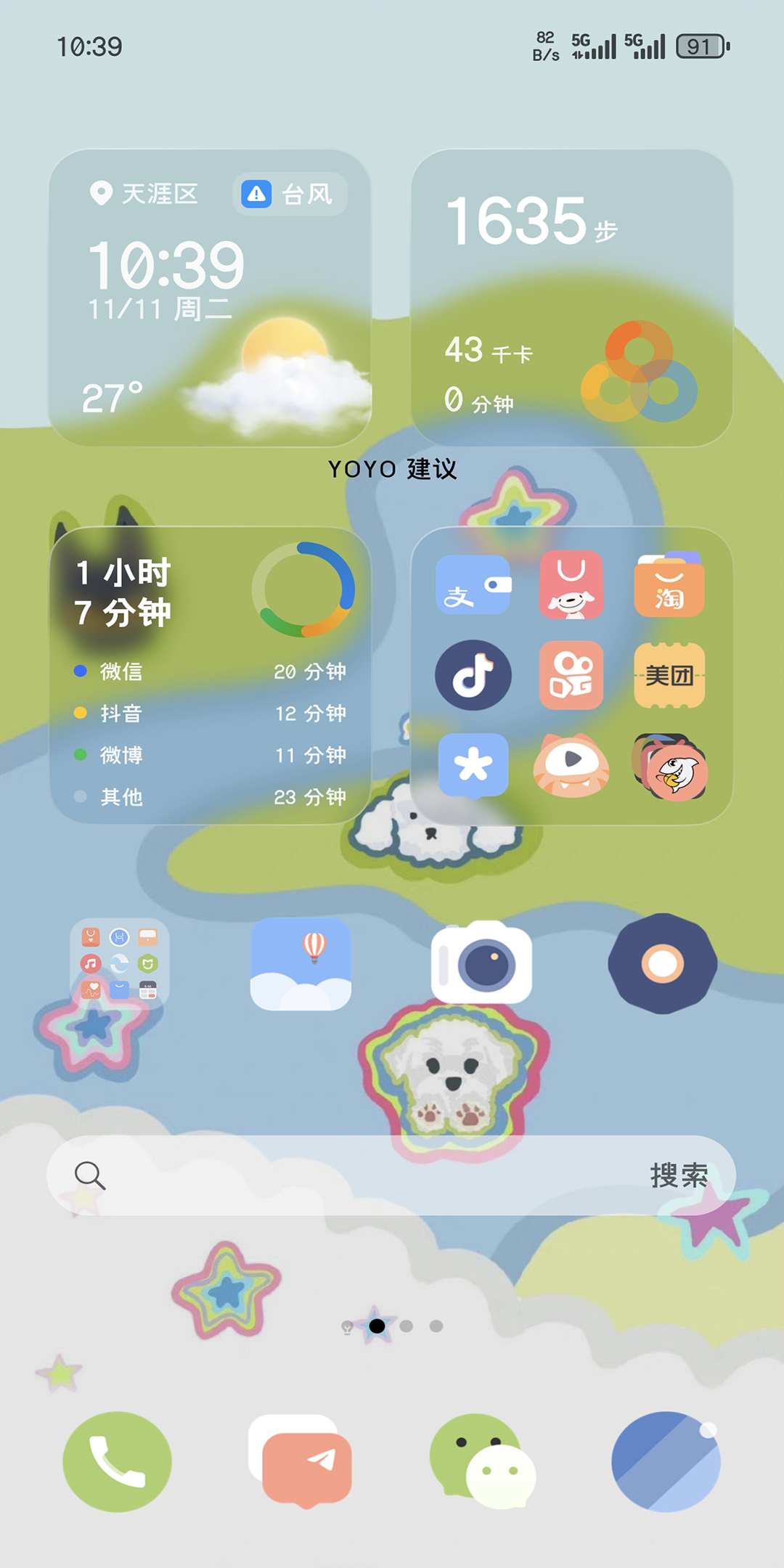
Task: Open the Messages app in the dock
Action: click(x=301, y=1461)
